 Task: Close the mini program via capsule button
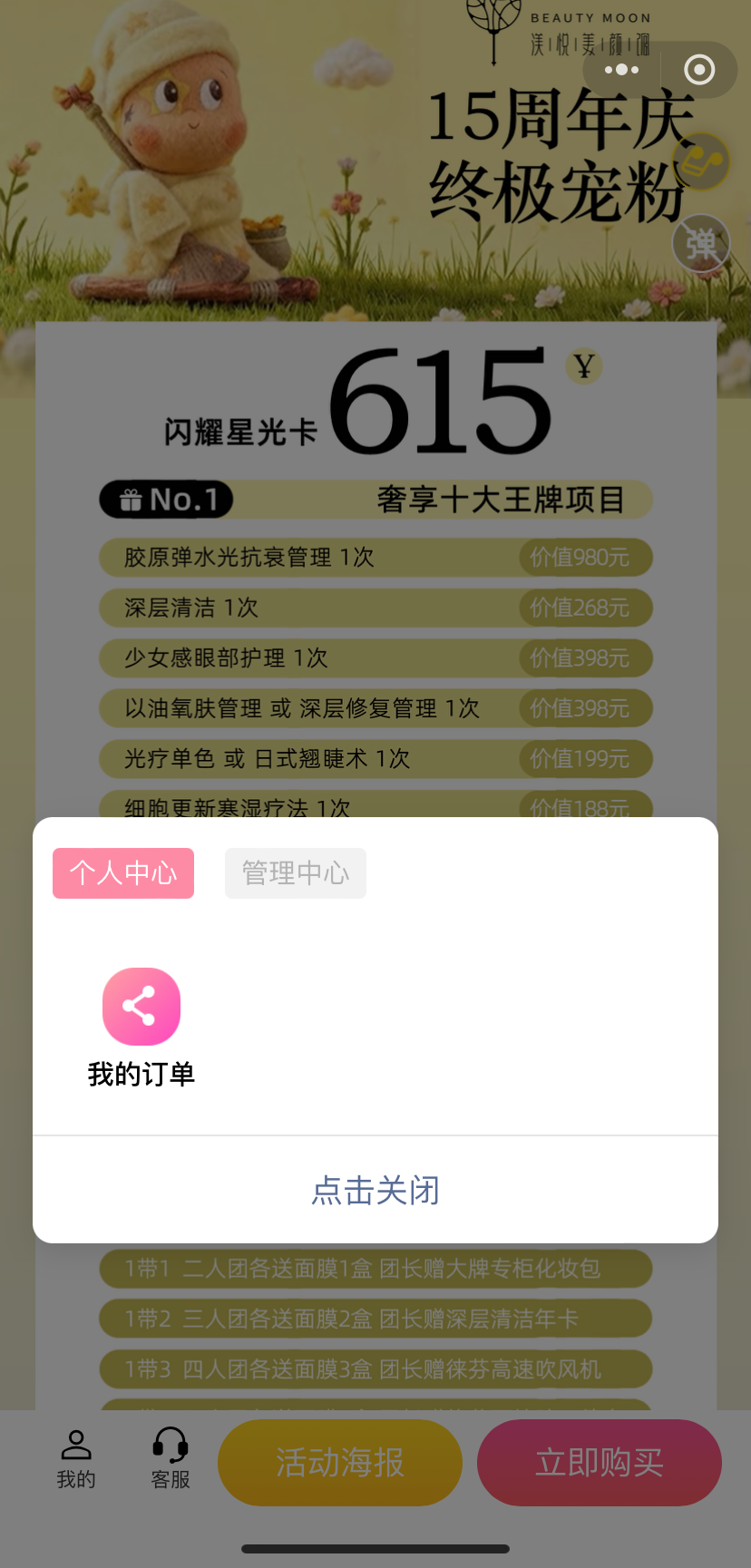(699, 70)
